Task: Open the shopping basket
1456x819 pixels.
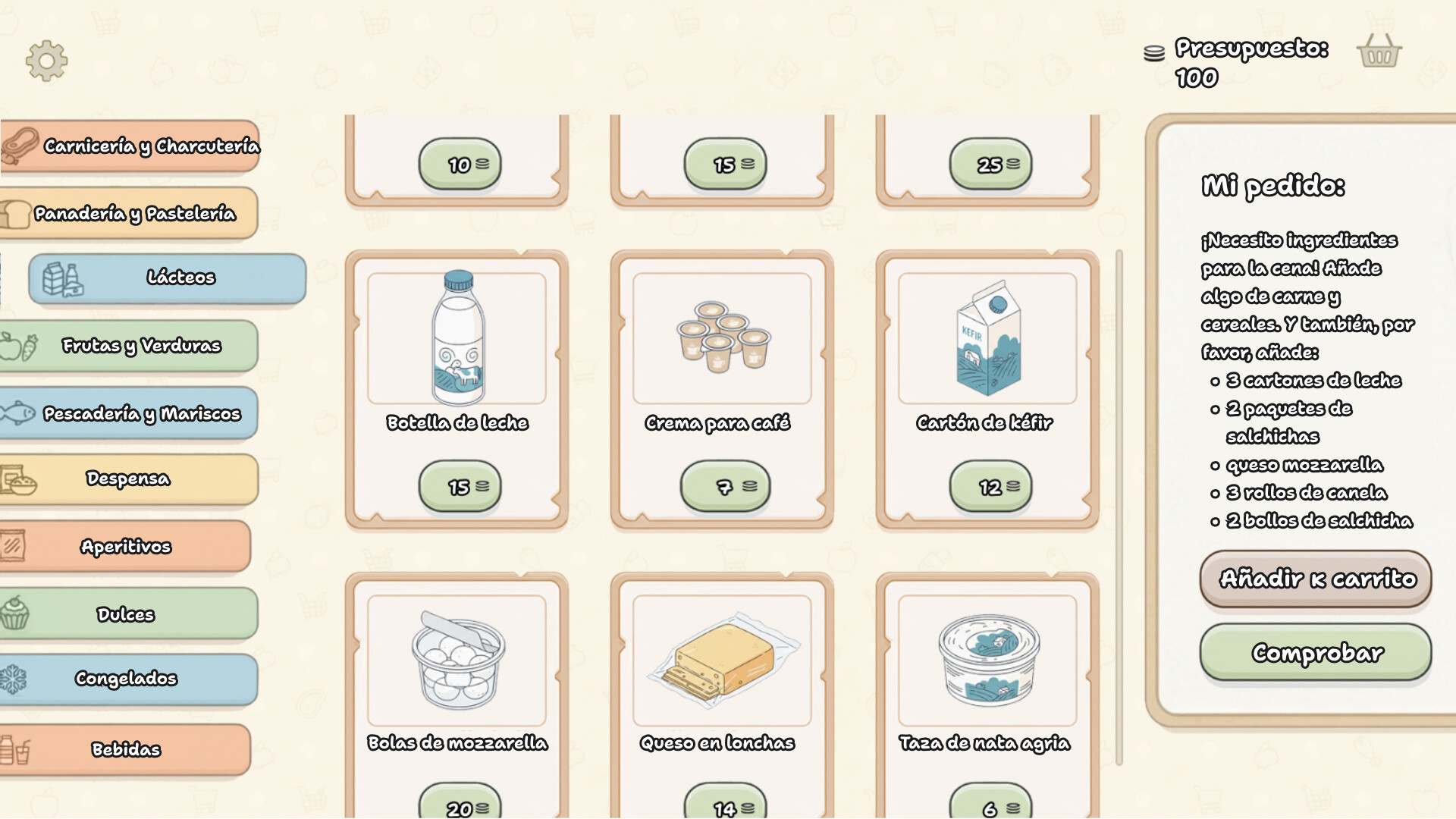Action: point(1379,52)
